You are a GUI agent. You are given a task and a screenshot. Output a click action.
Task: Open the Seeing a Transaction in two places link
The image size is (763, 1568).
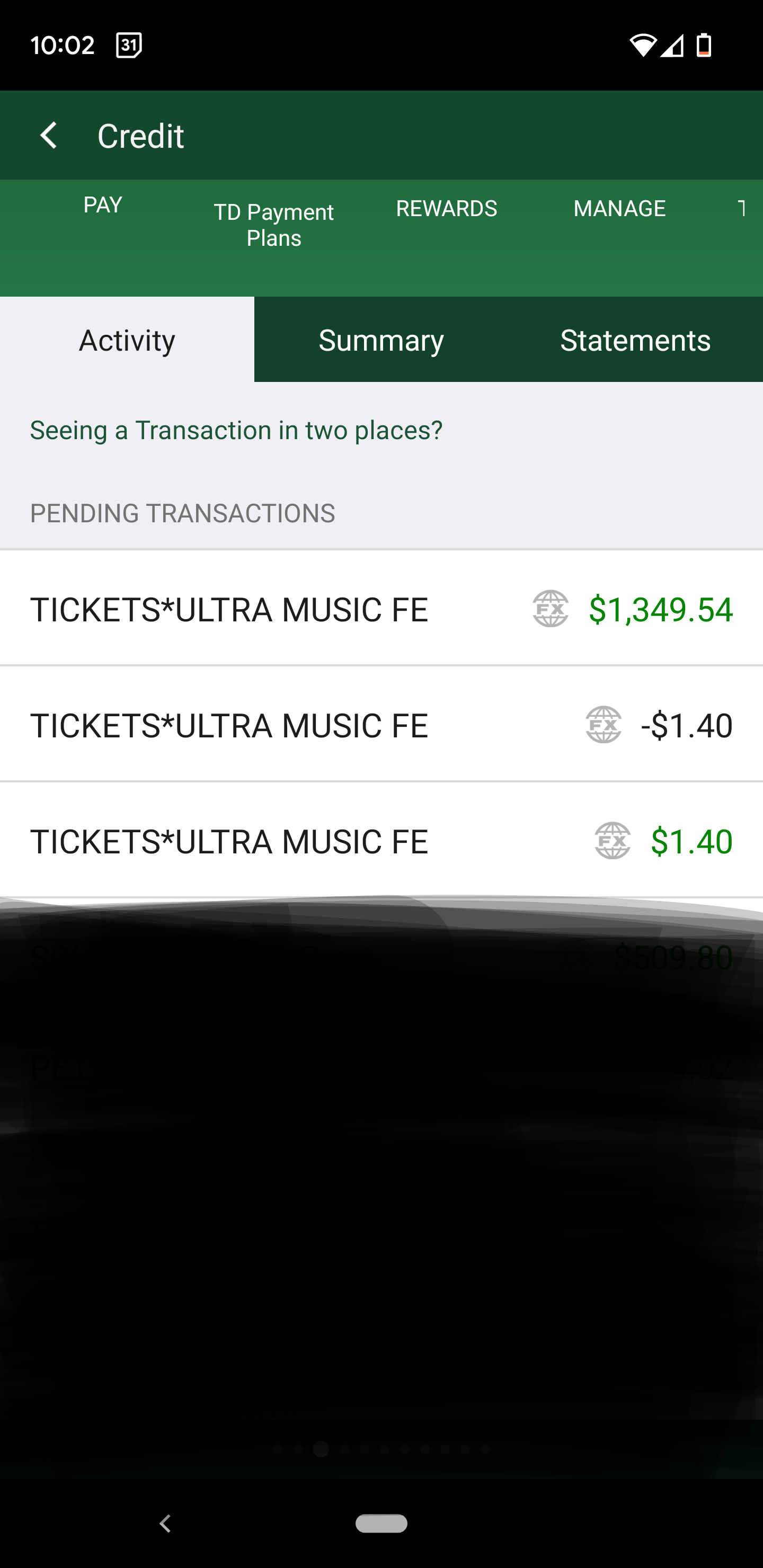[x=236, y=429]
